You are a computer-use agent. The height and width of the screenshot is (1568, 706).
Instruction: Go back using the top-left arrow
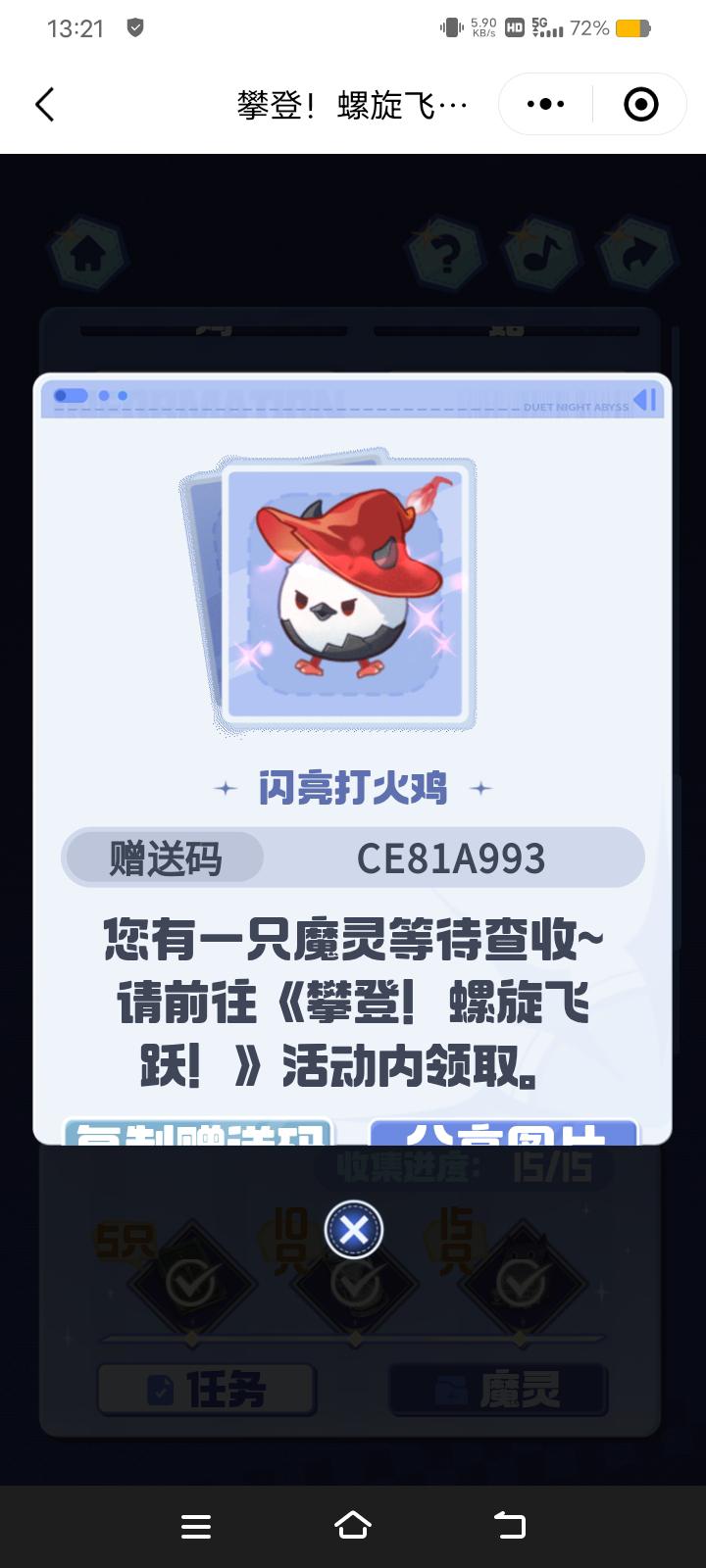pyautogui.click(x=44, y=104)
